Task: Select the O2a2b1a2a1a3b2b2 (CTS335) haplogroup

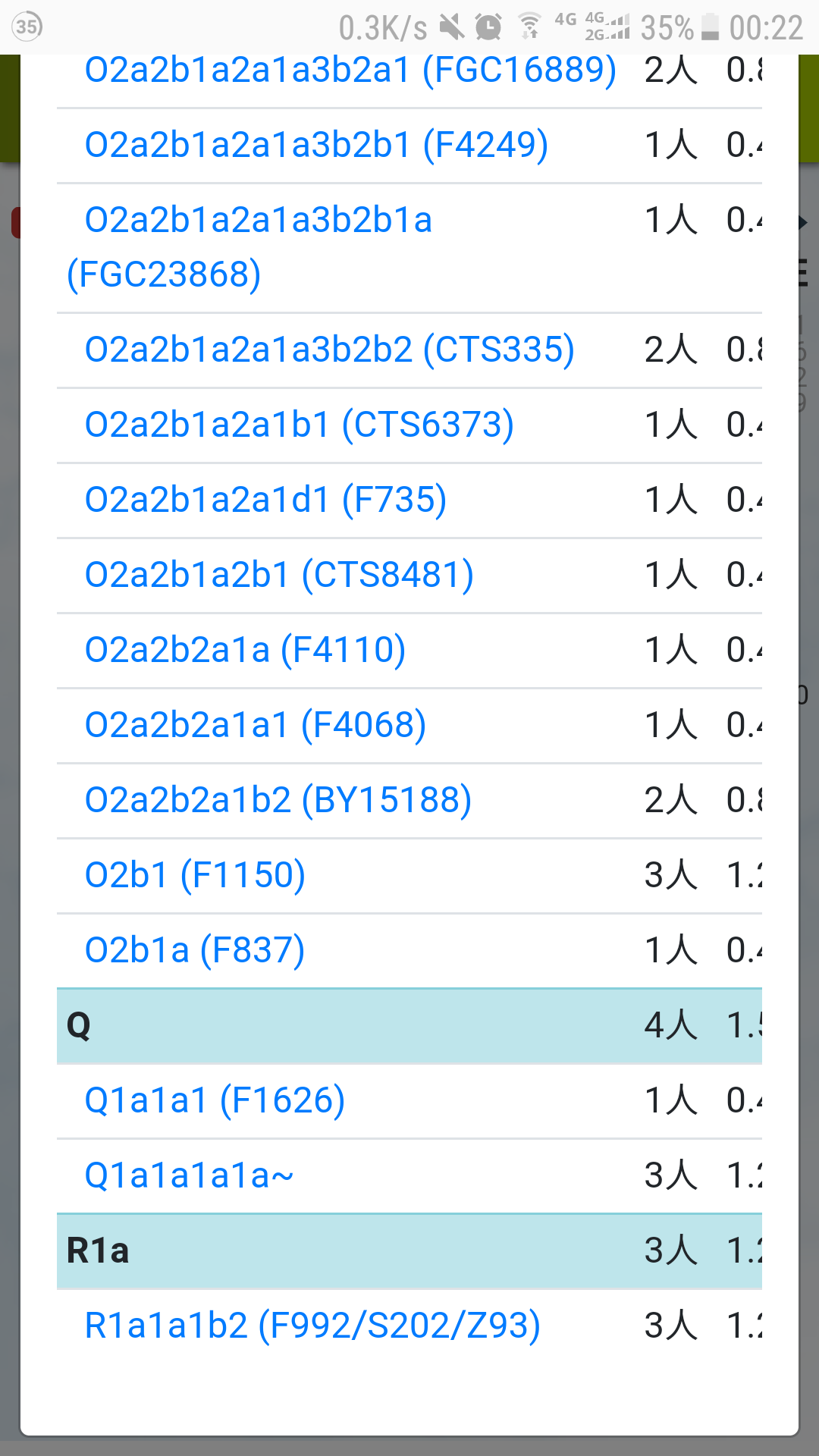Action: [329, 350]
